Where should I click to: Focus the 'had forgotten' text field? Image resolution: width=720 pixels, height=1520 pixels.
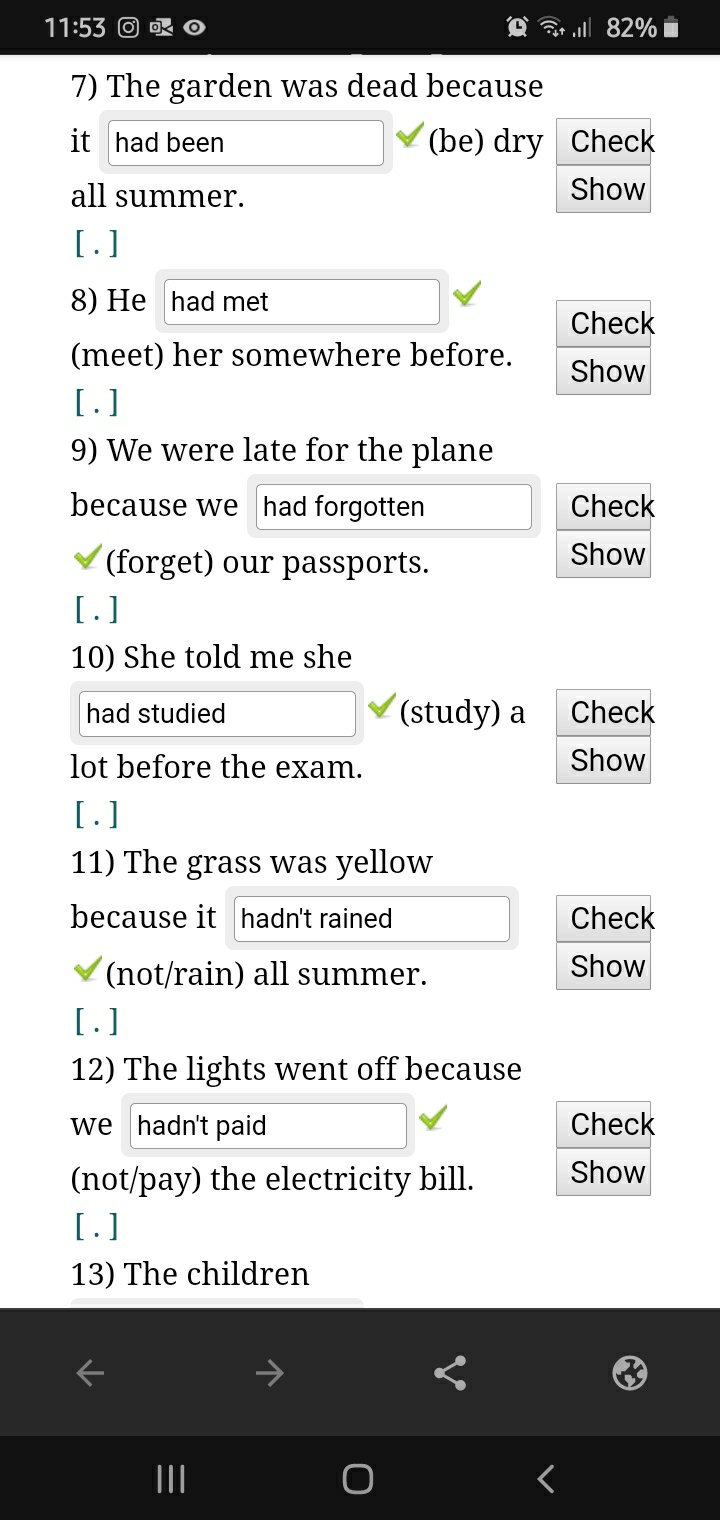click(393, 507)
